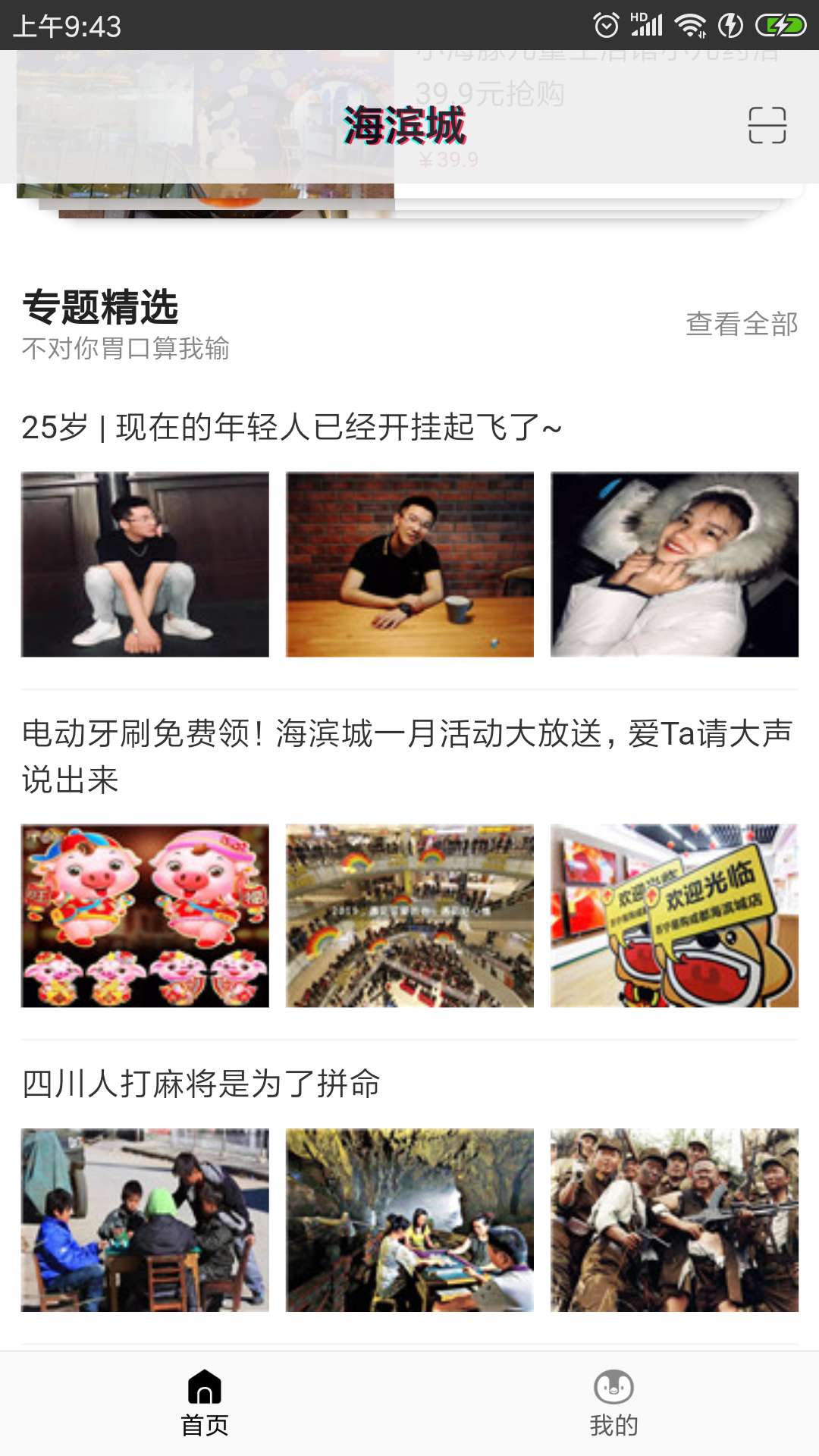The width and height of the screenshot is (819, 1456).
Task: Open the 查看全部 link
Action: (x=740, y=324)
